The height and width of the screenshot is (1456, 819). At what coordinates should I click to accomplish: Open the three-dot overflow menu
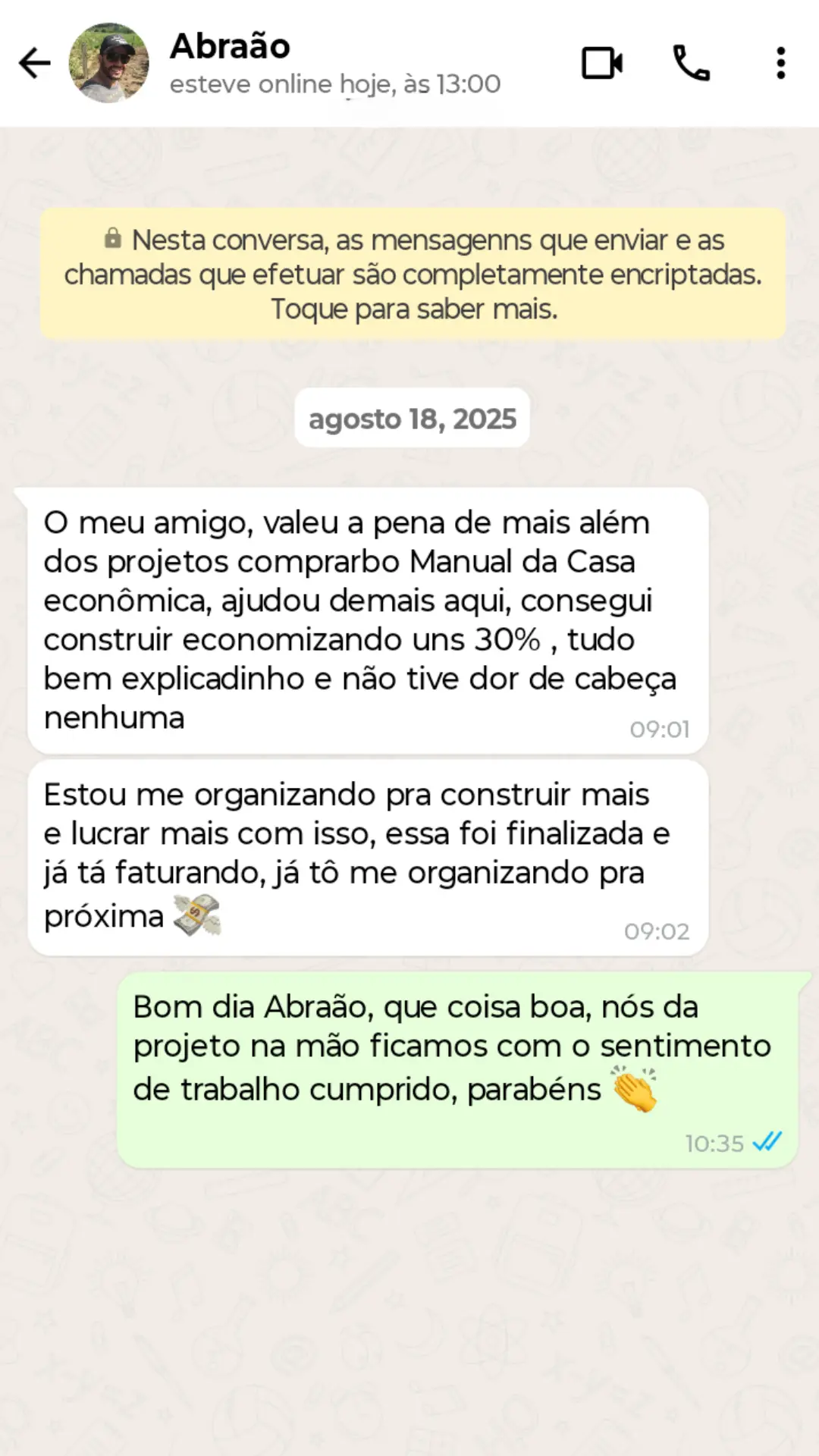point(780,63)
